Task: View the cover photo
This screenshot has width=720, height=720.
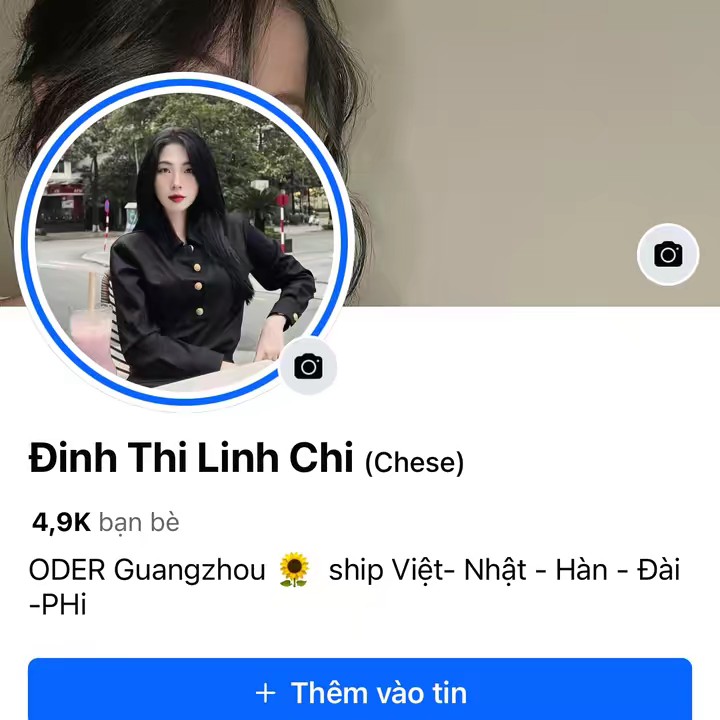Action: [x=500, y=130]
